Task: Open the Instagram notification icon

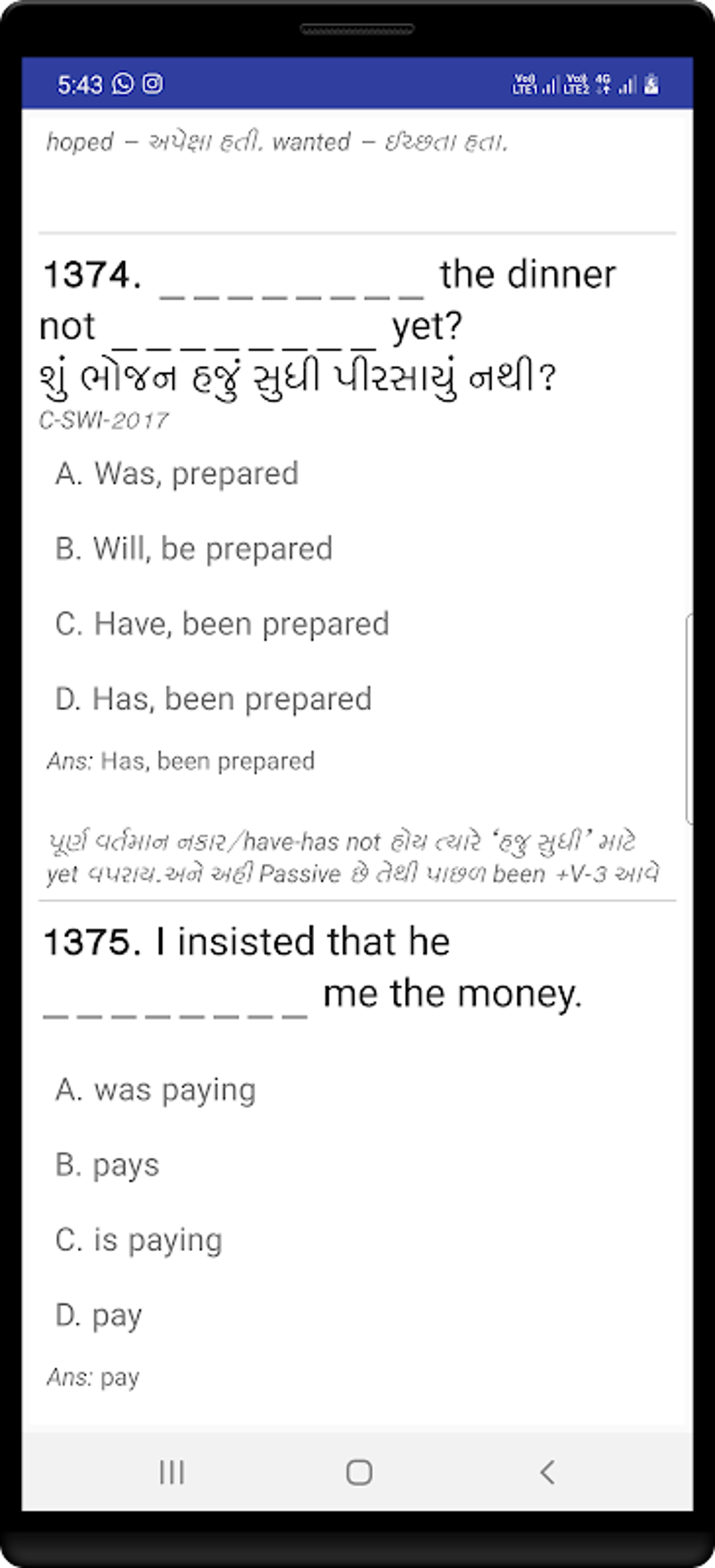Action: tap(151, 84)
